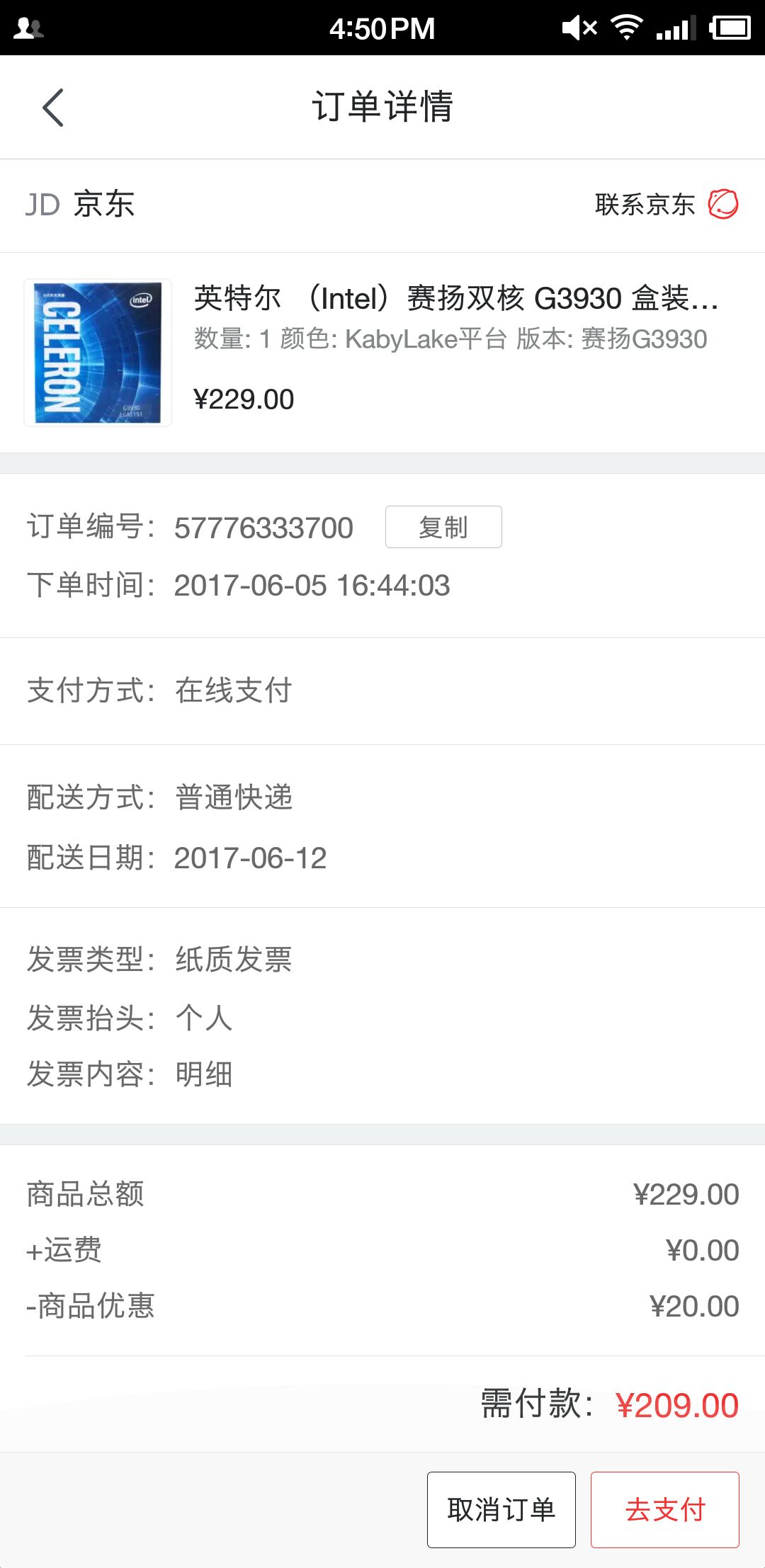Click the 在线支付 payment method text
765x1568 pixels.
tap(234, 691)
